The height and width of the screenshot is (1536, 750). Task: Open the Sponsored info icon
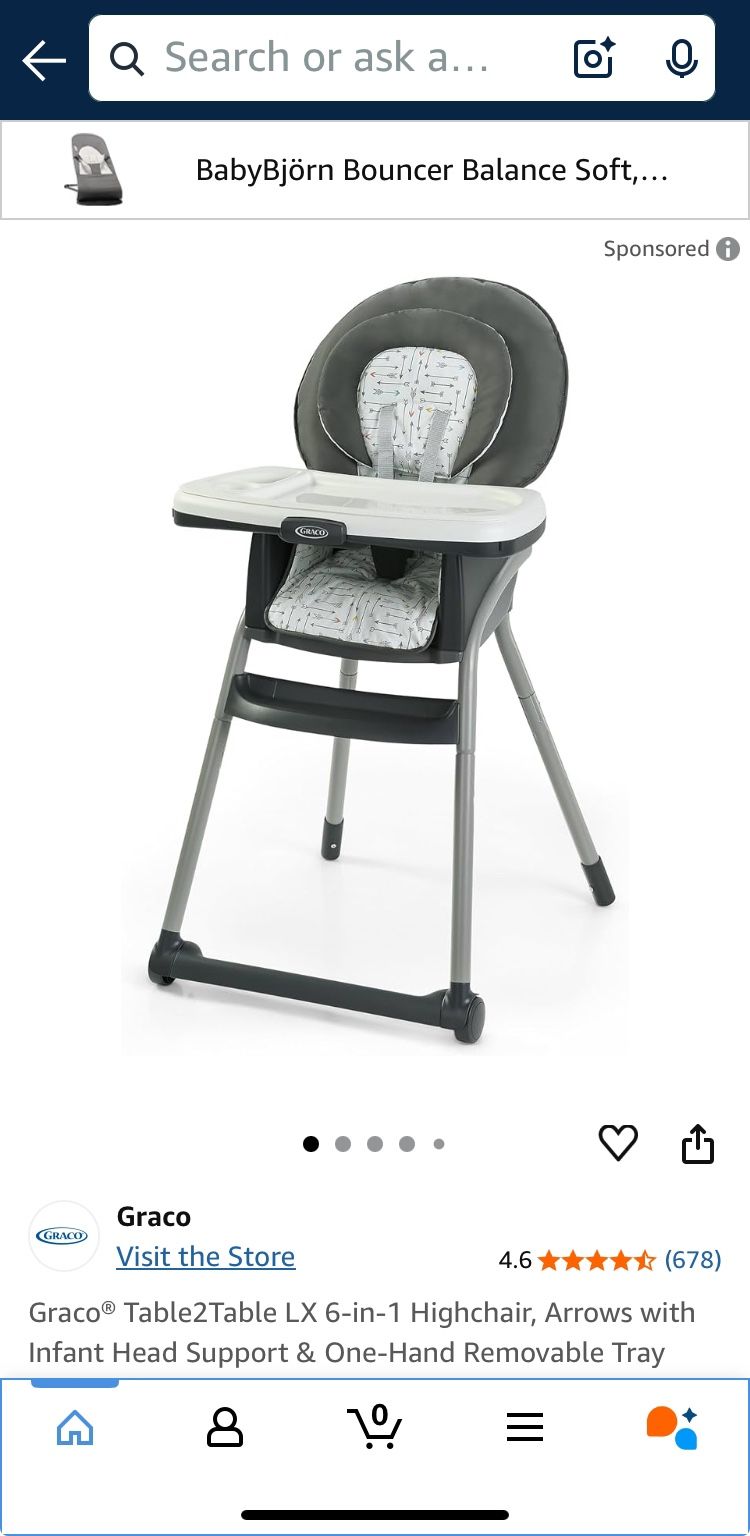[x=729, y=249]
